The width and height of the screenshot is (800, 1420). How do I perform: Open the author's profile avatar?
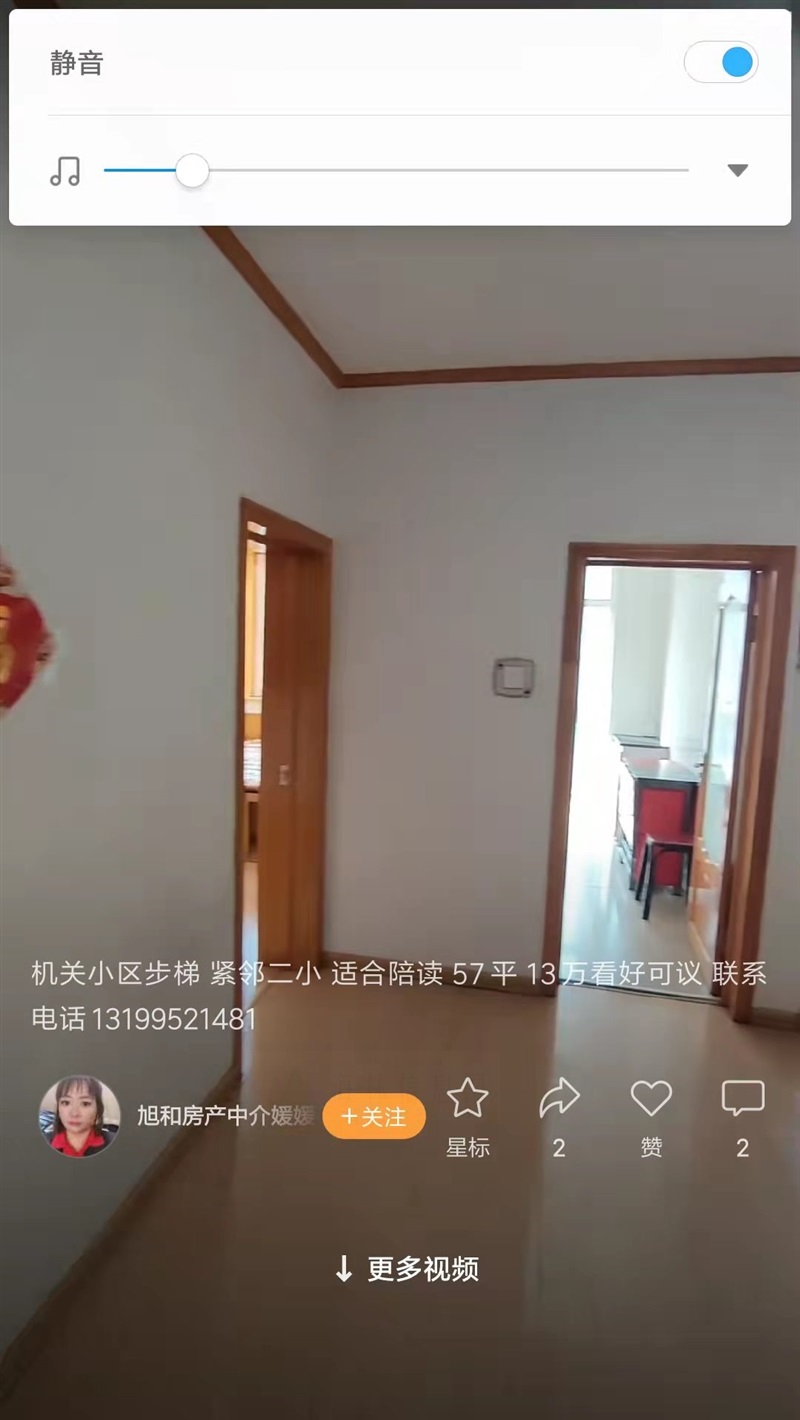pos(79,1116)
